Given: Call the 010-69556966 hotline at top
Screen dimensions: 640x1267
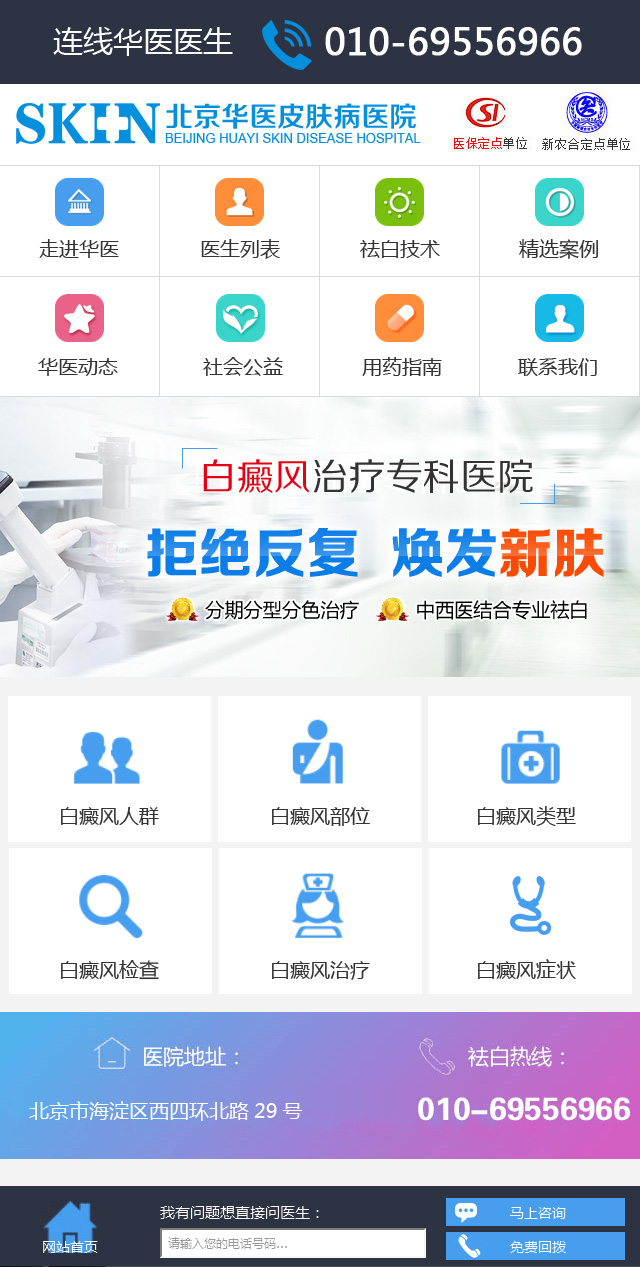Looking at the screenshot, I should coord(420,42).
